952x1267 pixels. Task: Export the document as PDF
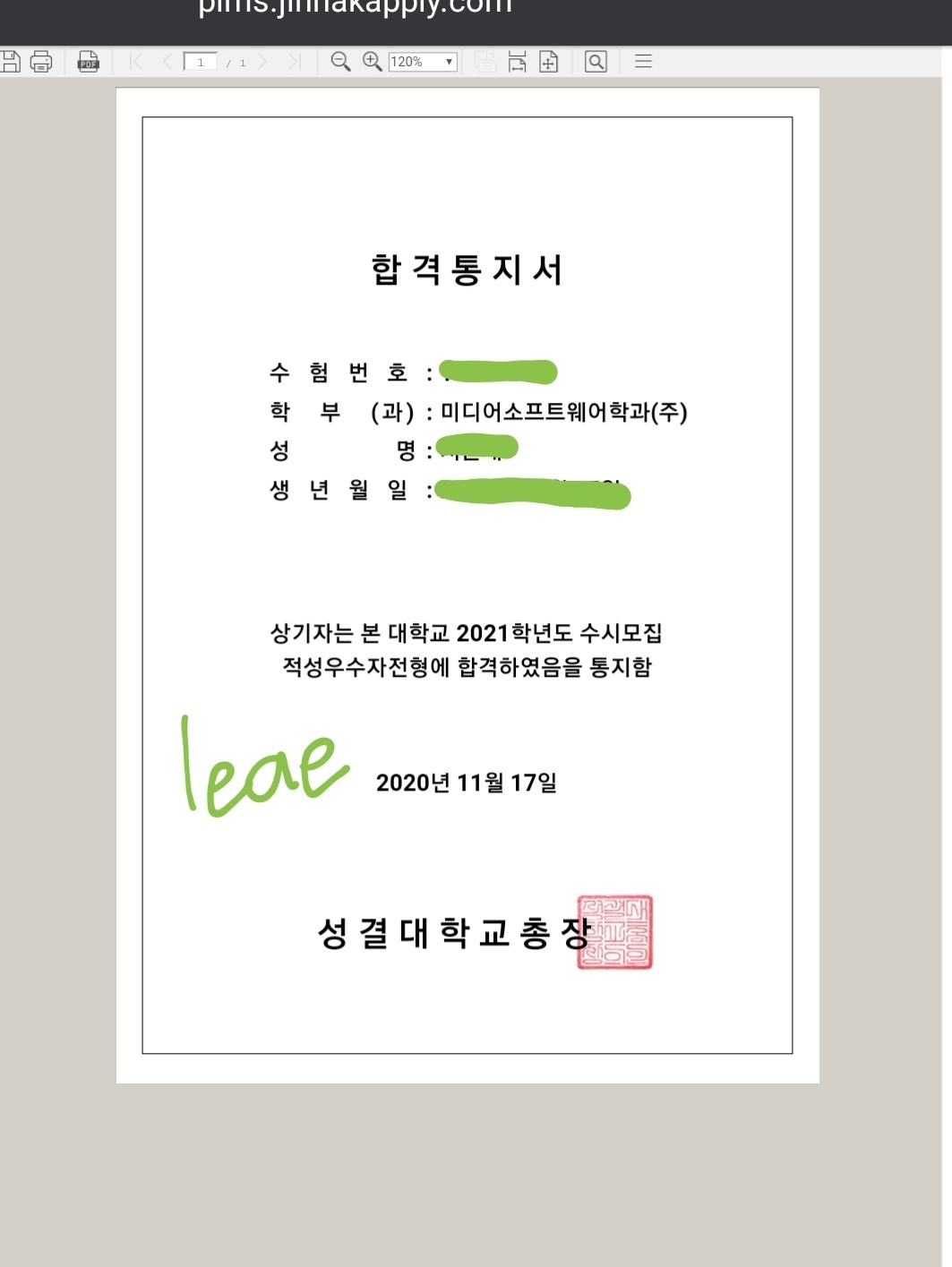88,62
